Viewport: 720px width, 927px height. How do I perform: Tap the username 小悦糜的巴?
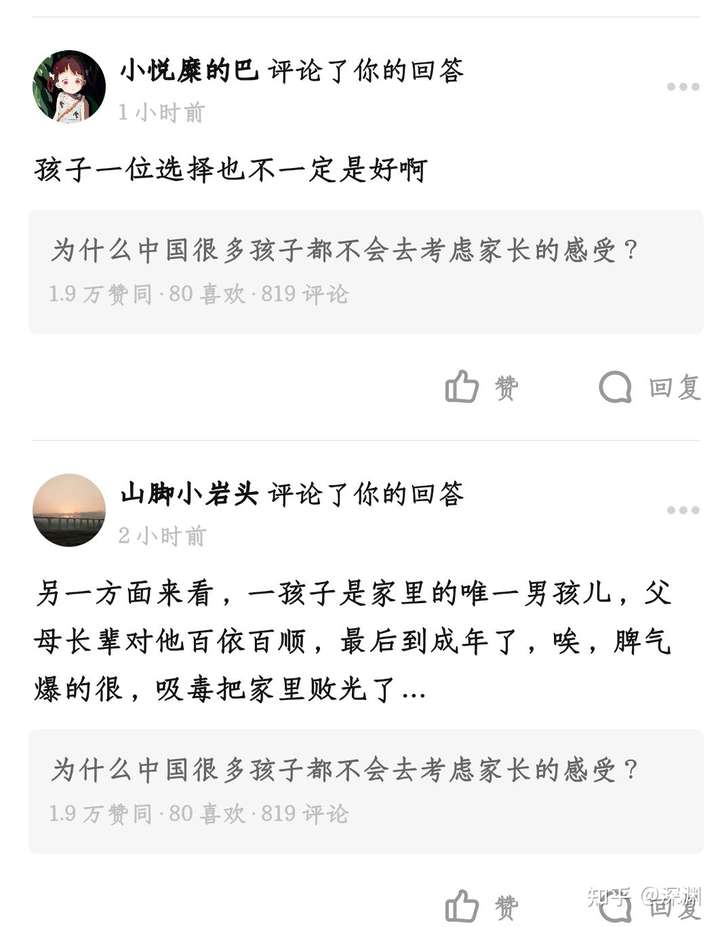tap(189, 71)
